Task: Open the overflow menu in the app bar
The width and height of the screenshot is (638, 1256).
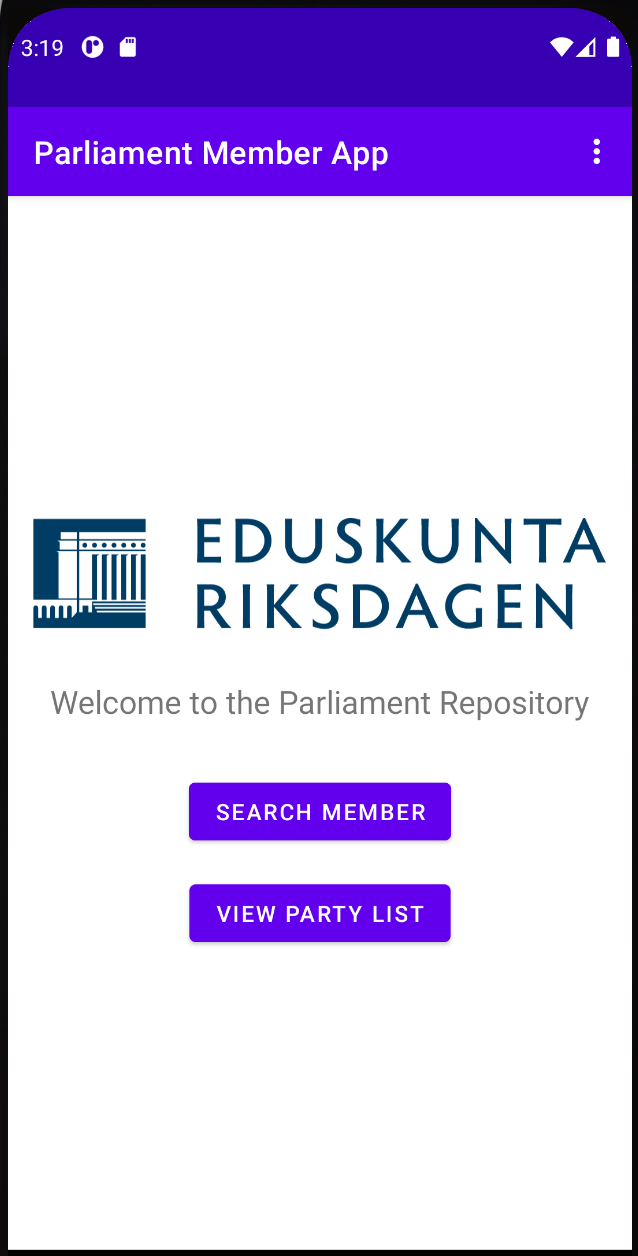Action: pos(596,152)
